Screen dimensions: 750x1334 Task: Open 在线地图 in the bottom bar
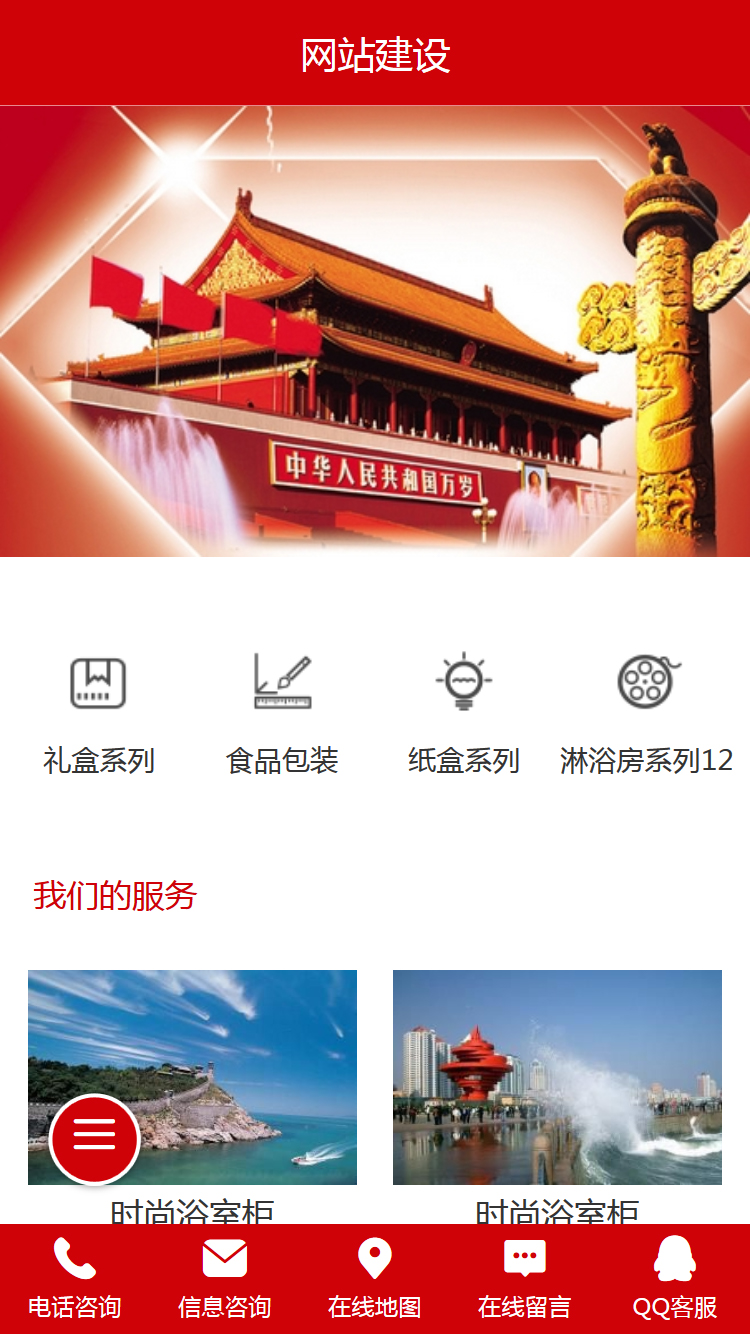(375, 1278)
